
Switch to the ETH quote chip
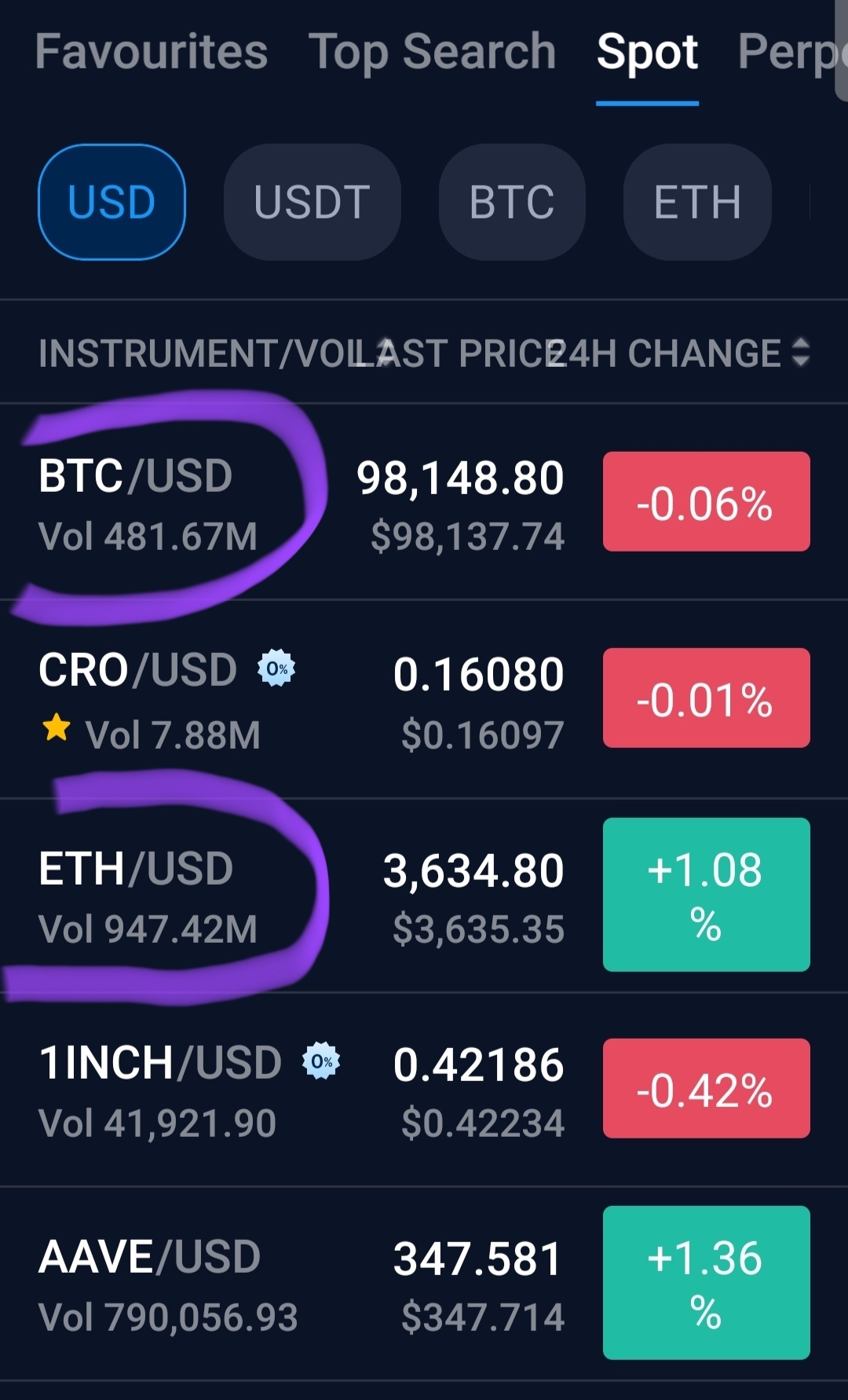pos(697,202)
